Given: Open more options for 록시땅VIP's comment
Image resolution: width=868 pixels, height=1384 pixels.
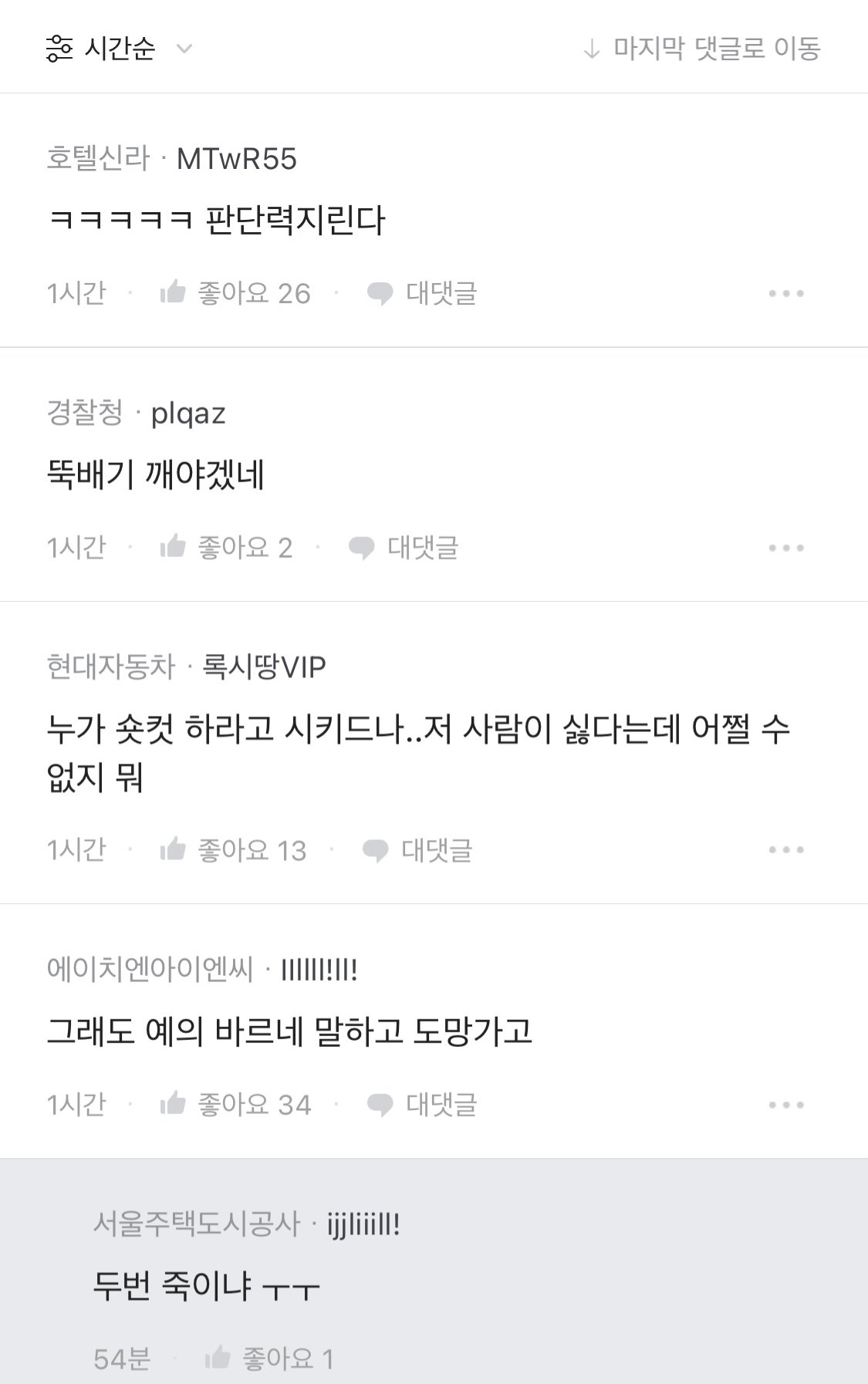Looking at the screenshot, I should pyautogui.click(x=786, y=850).
